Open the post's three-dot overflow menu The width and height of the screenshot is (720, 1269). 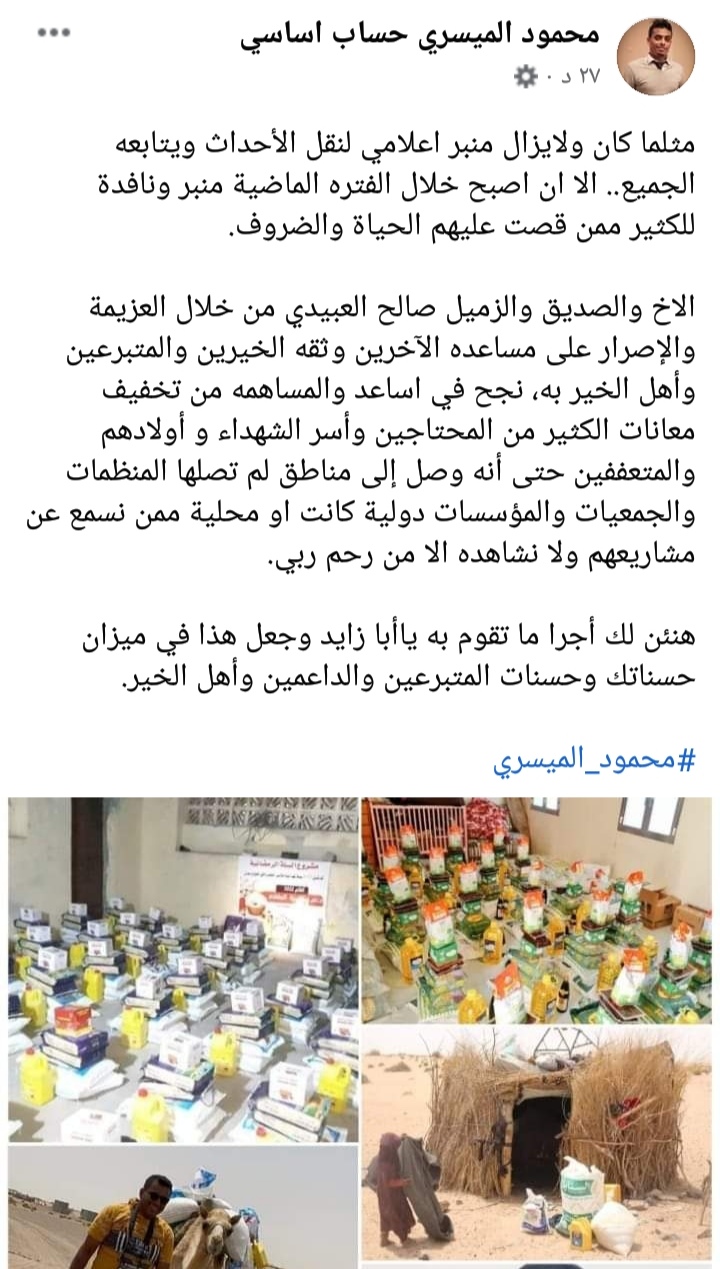(x=55, y=33)
